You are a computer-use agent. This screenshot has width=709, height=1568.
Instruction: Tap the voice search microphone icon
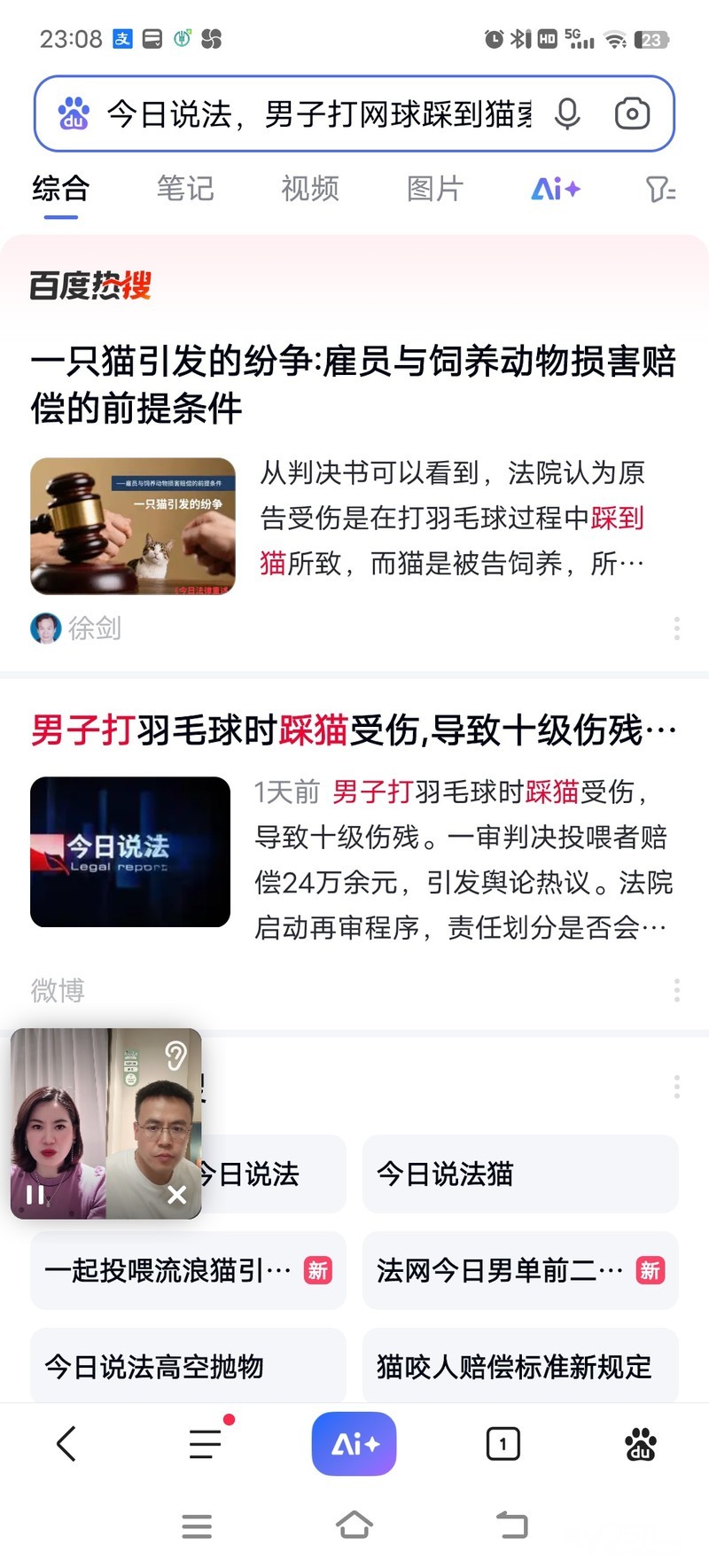[567, 114]
